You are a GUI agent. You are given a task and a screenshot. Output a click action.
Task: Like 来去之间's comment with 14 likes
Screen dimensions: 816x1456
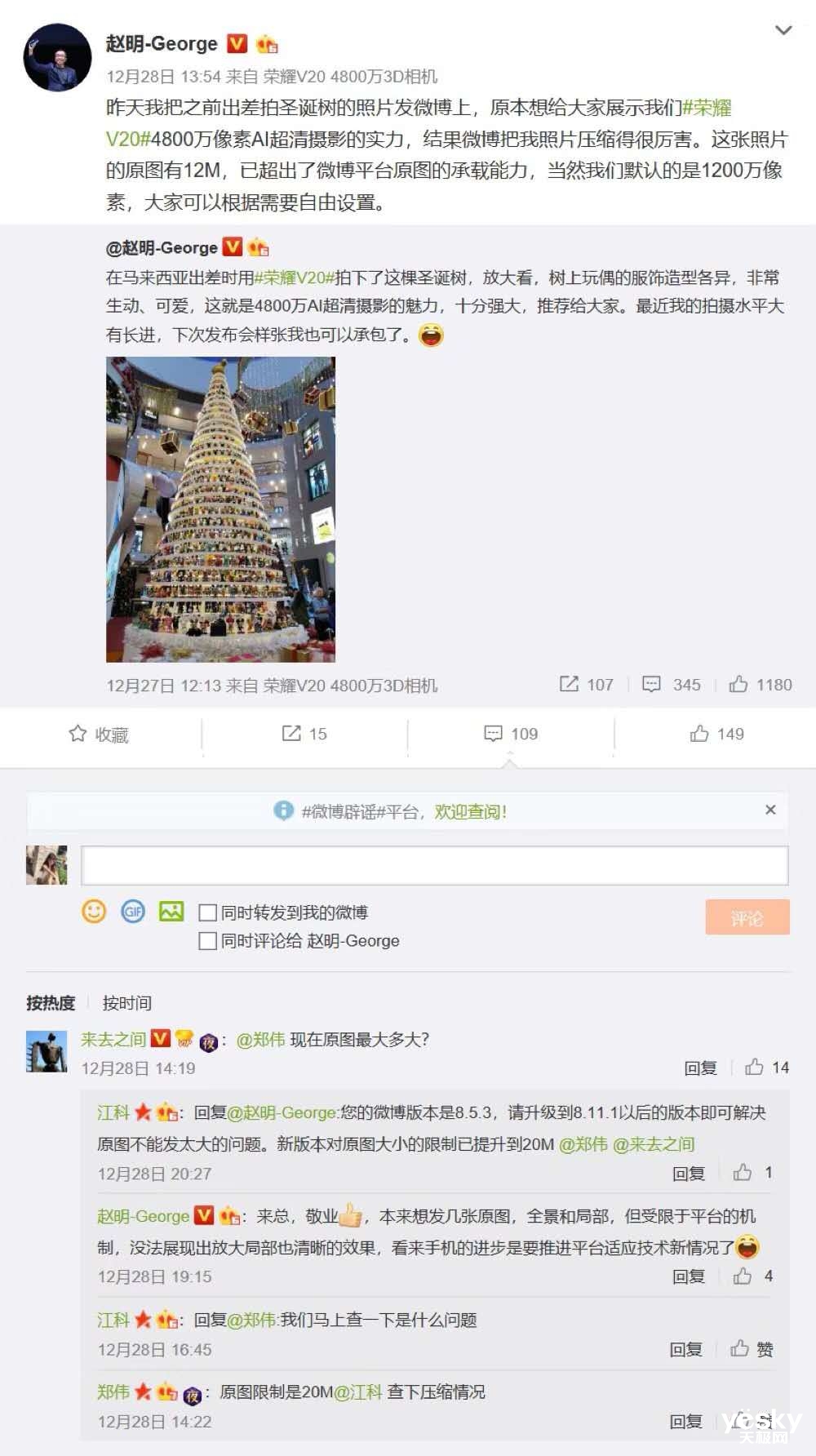(767, 1068)
